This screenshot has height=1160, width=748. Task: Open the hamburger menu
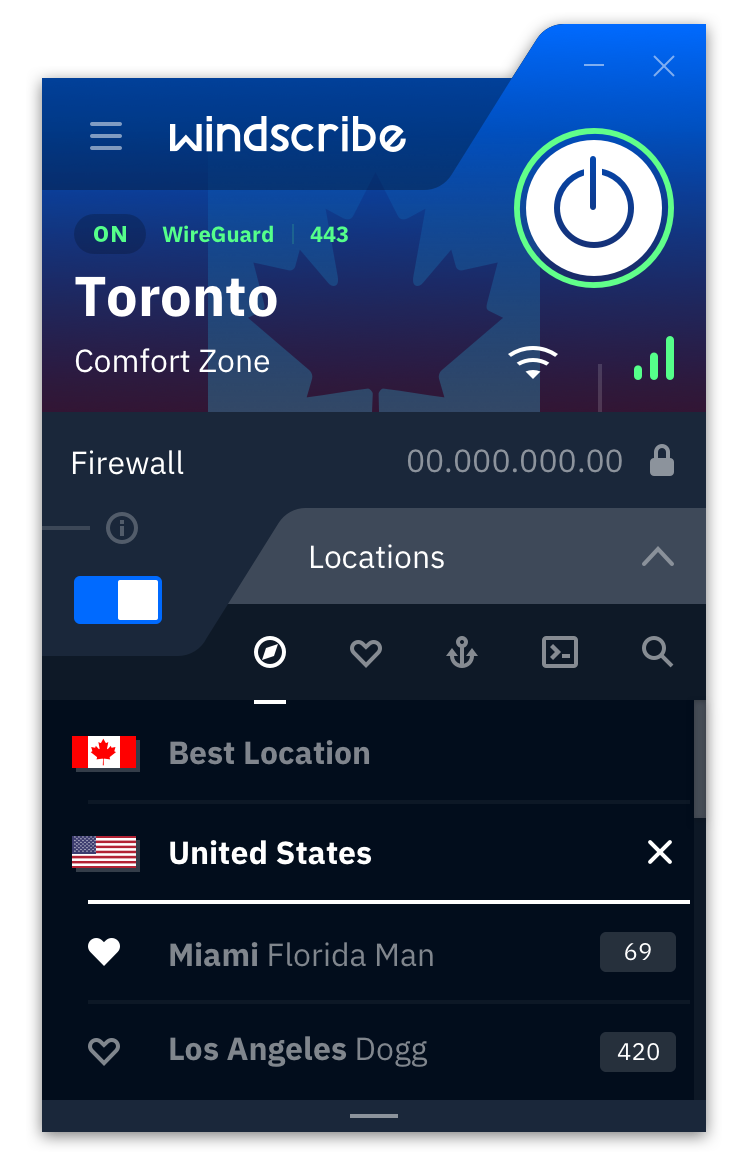[106, 136]
